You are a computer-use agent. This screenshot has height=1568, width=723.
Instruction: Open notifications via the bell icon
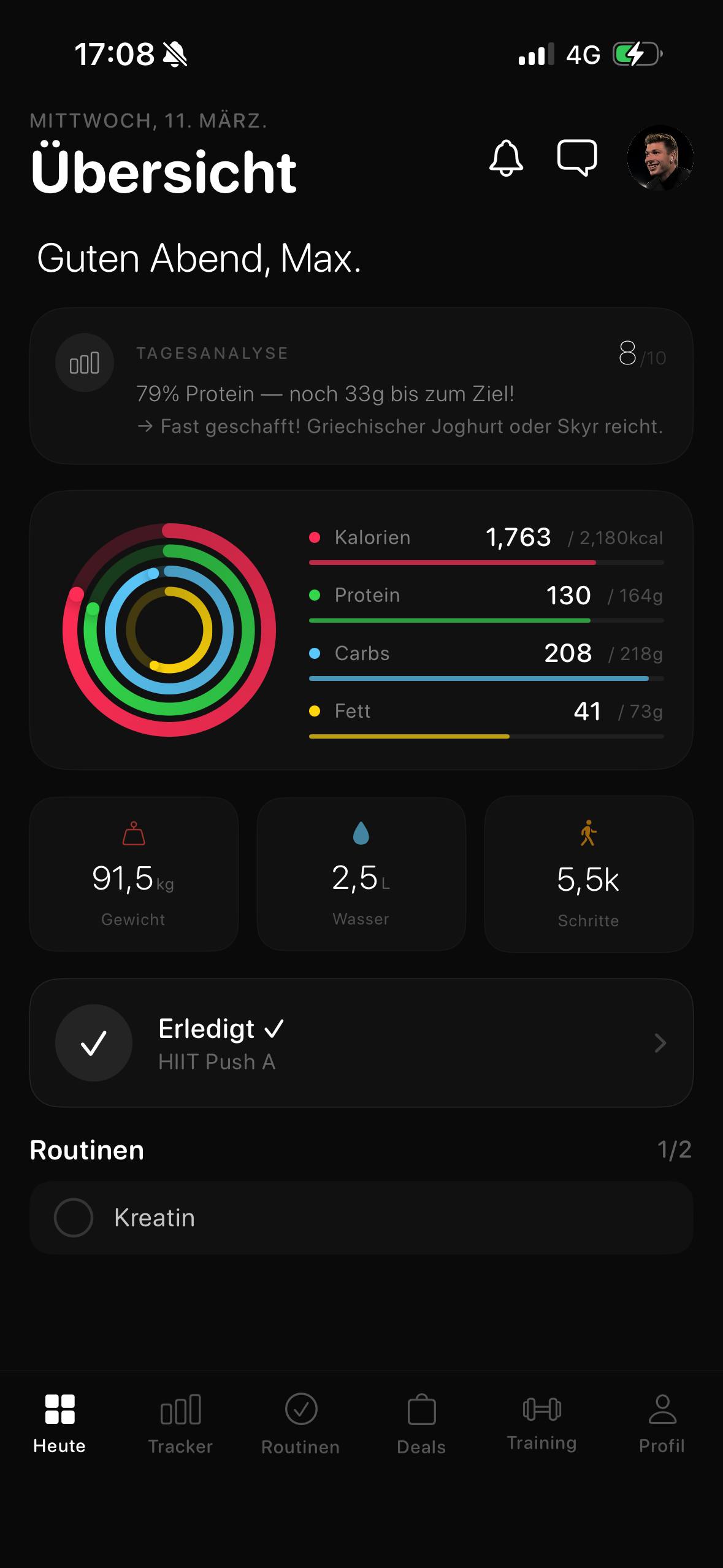coord(505,159)
